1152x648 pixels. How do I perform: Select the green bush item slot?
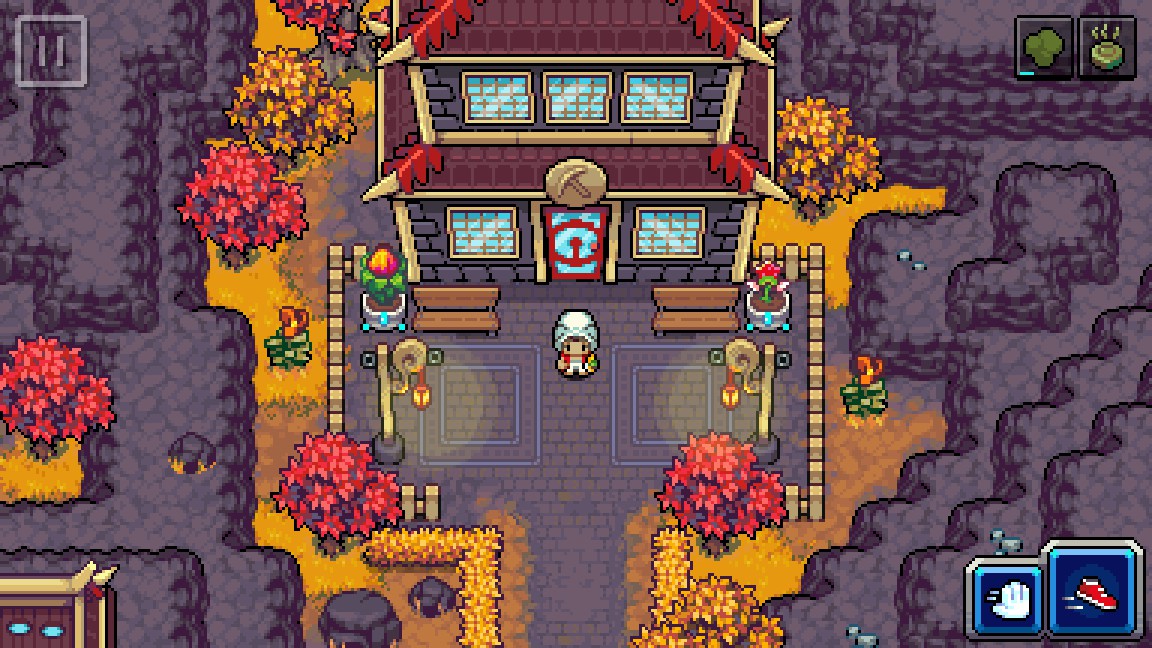click(1045, 46)
